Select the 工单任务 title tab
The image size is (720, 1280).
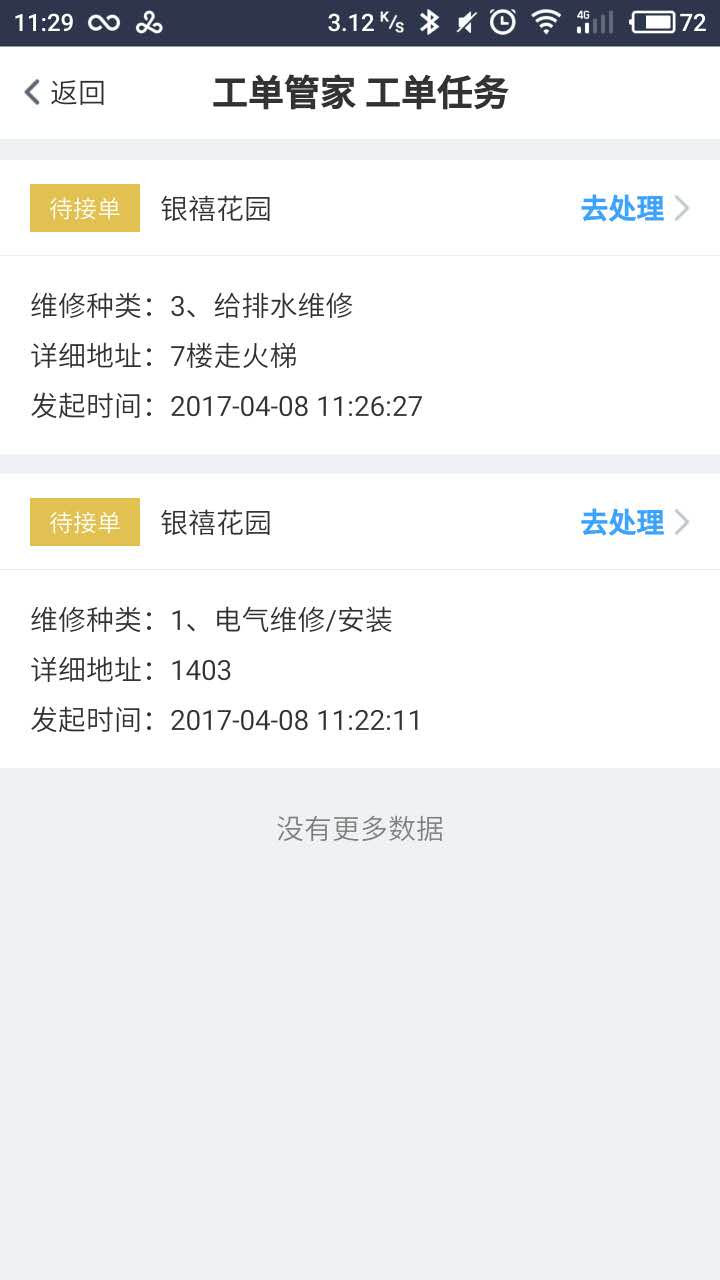point(440,92)
